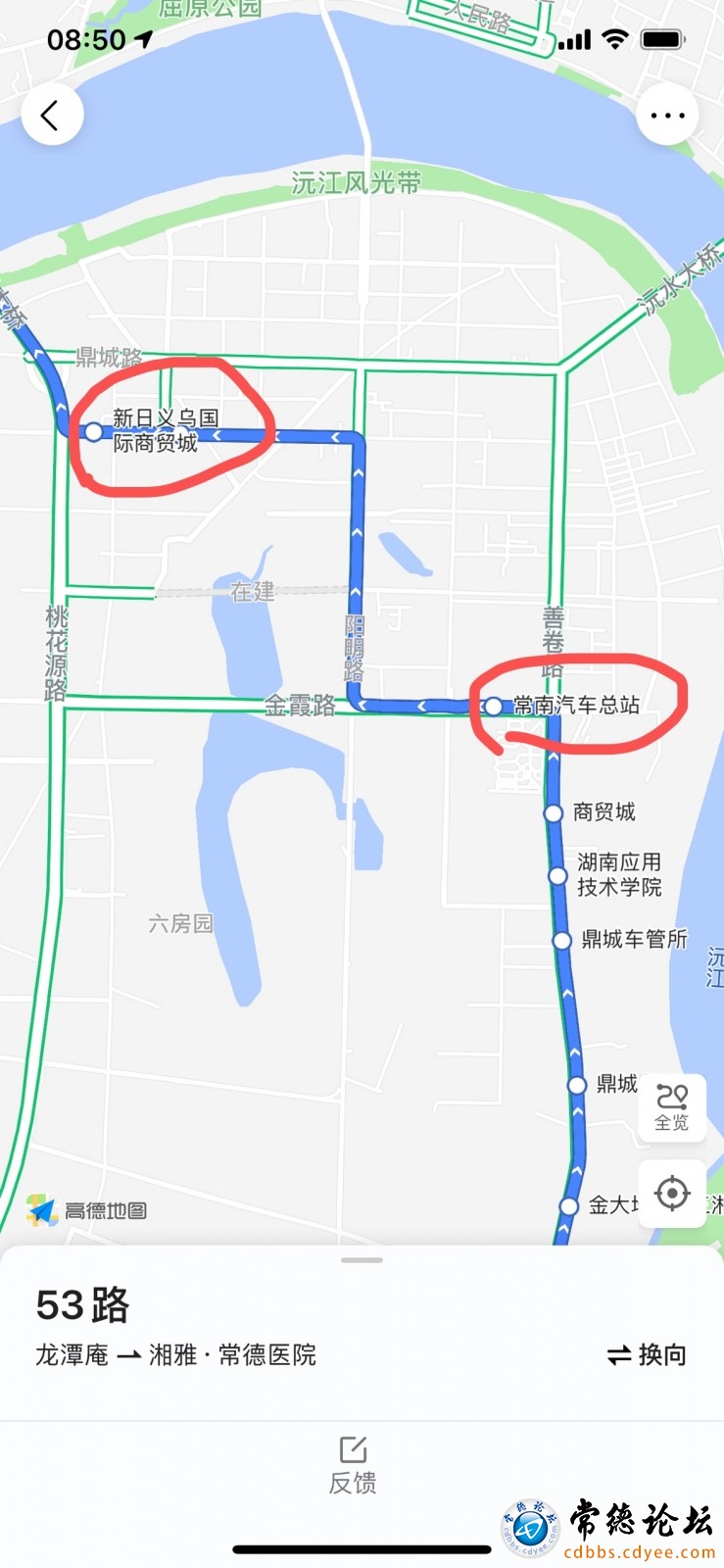724x1568 pixels.
Task: Go back using the top-left arrow
Action: [52, 115]
